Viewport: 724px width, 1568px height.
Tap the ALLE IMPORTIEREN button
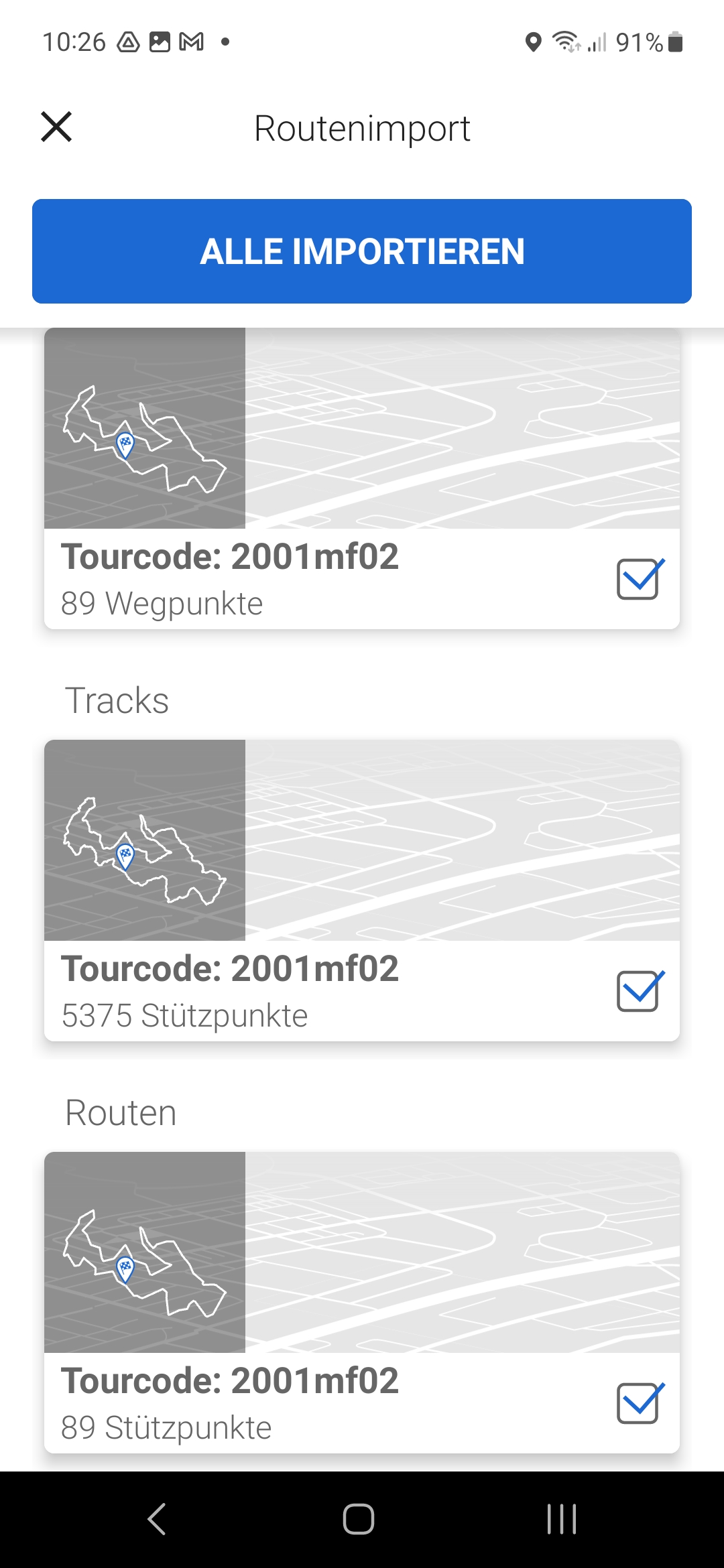coord(362,251)
